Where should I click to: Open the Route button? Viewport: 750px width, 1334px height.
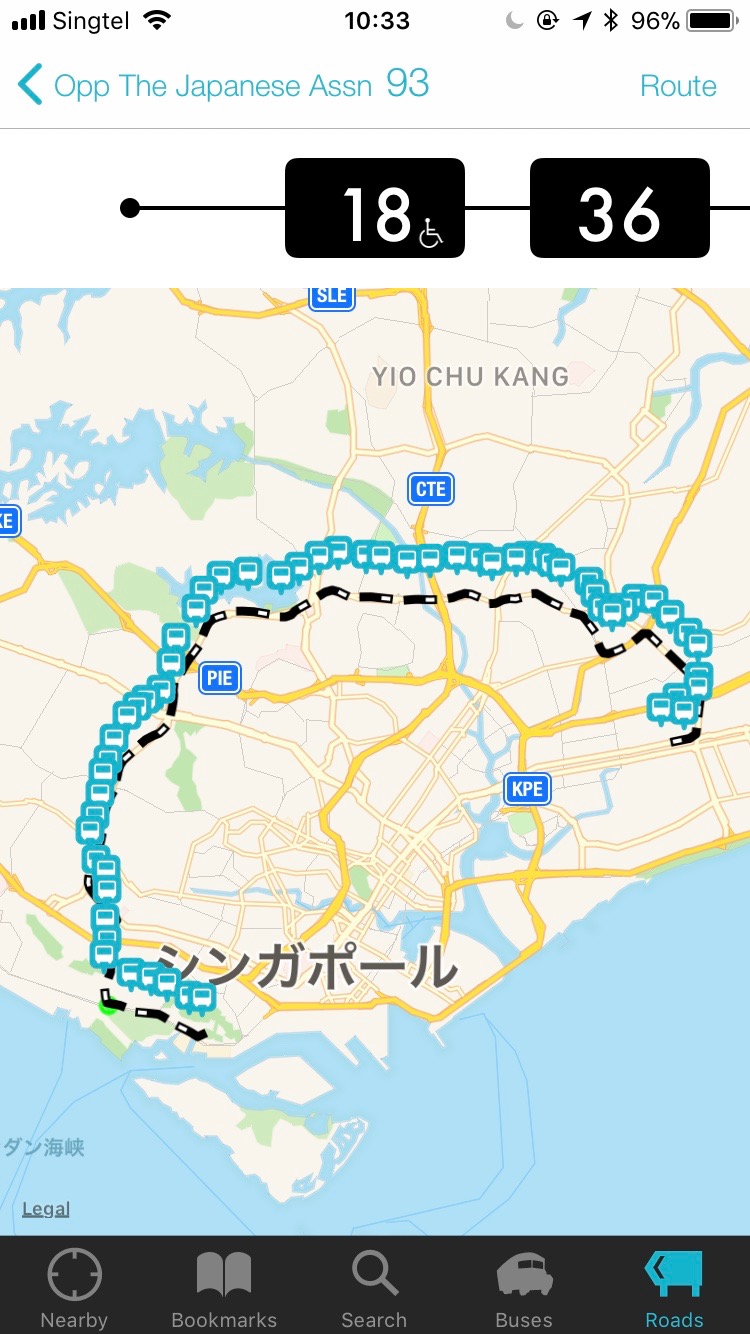(x=678, y=86)
